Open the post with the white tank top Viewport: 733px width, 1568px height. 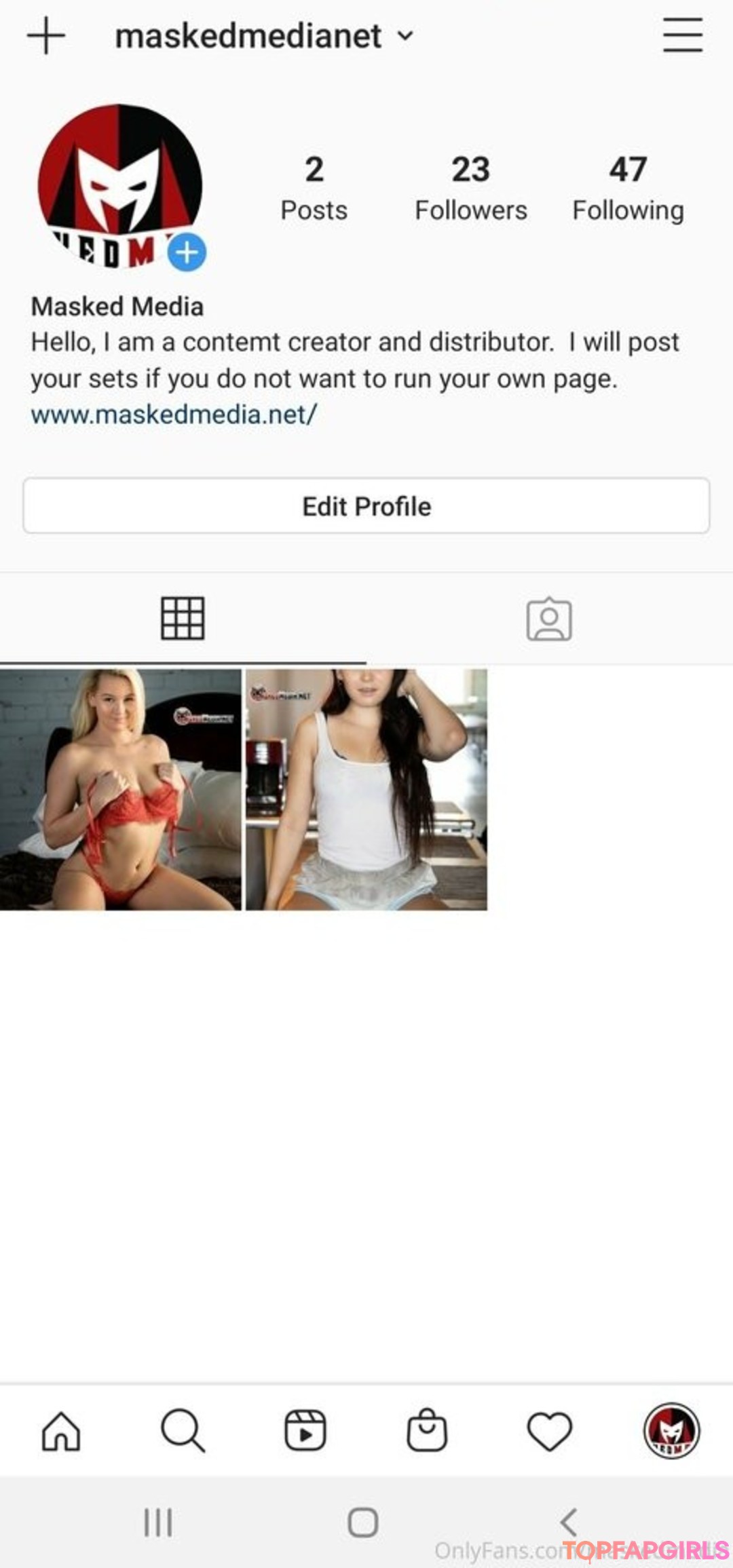(366, 789)
